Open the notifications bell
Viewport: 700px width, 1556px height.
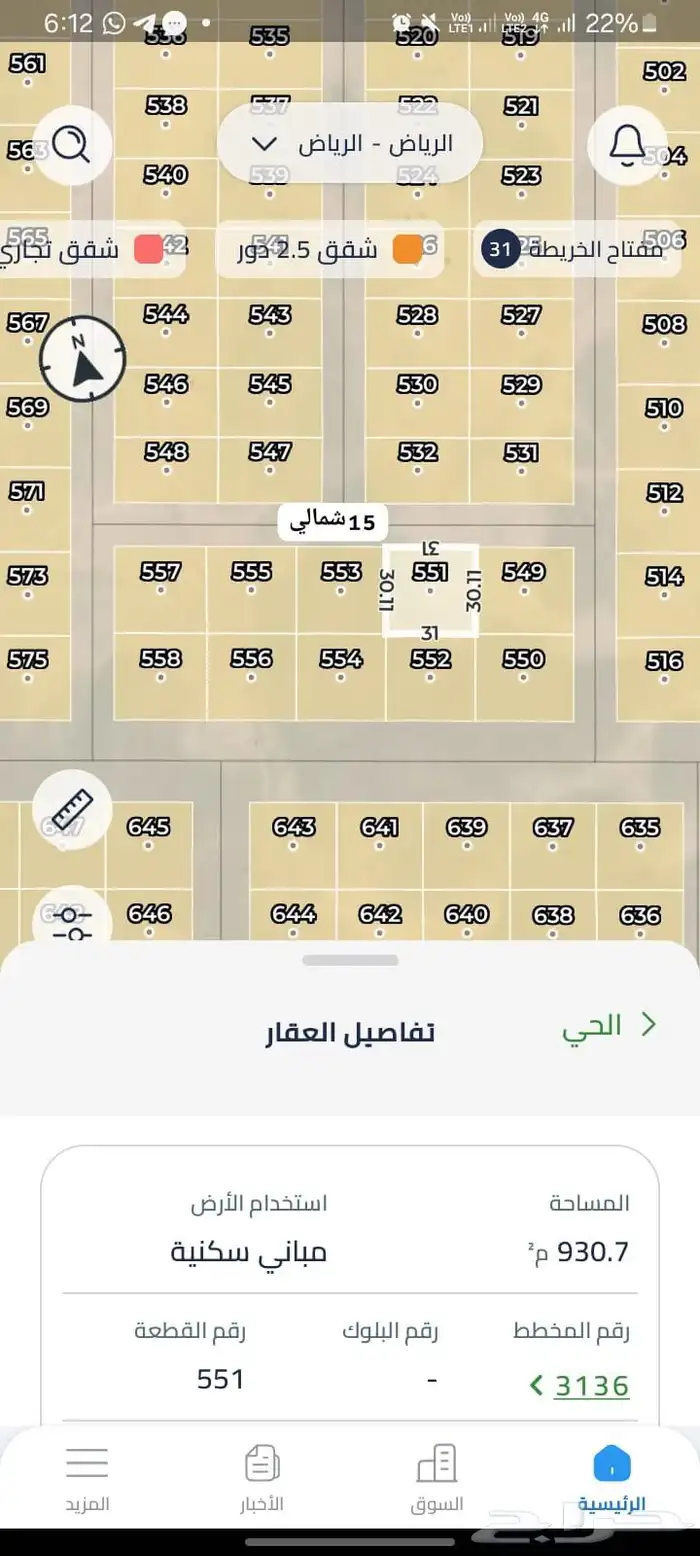click(627, 145)
